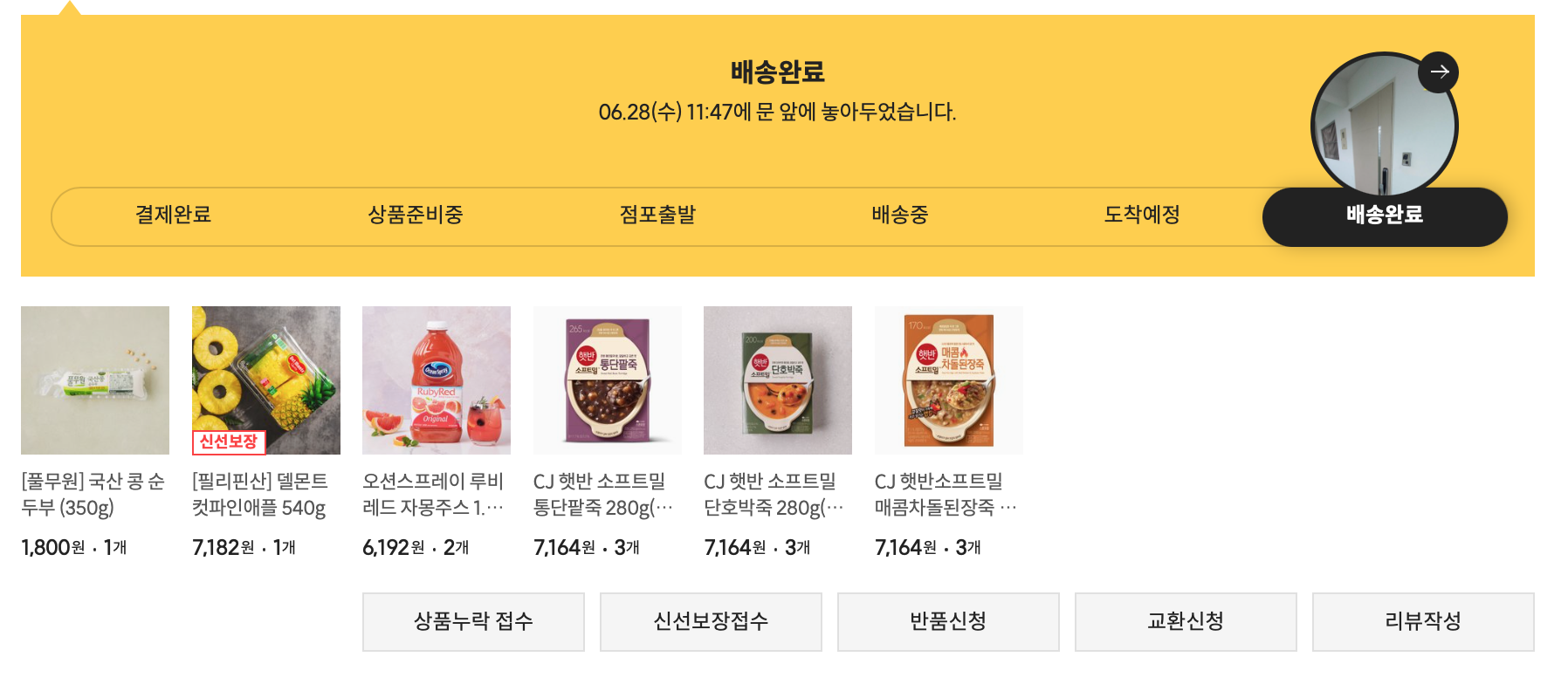
Task: Open Del Monte cut pineapple product
Action: [x=266, y=380]
